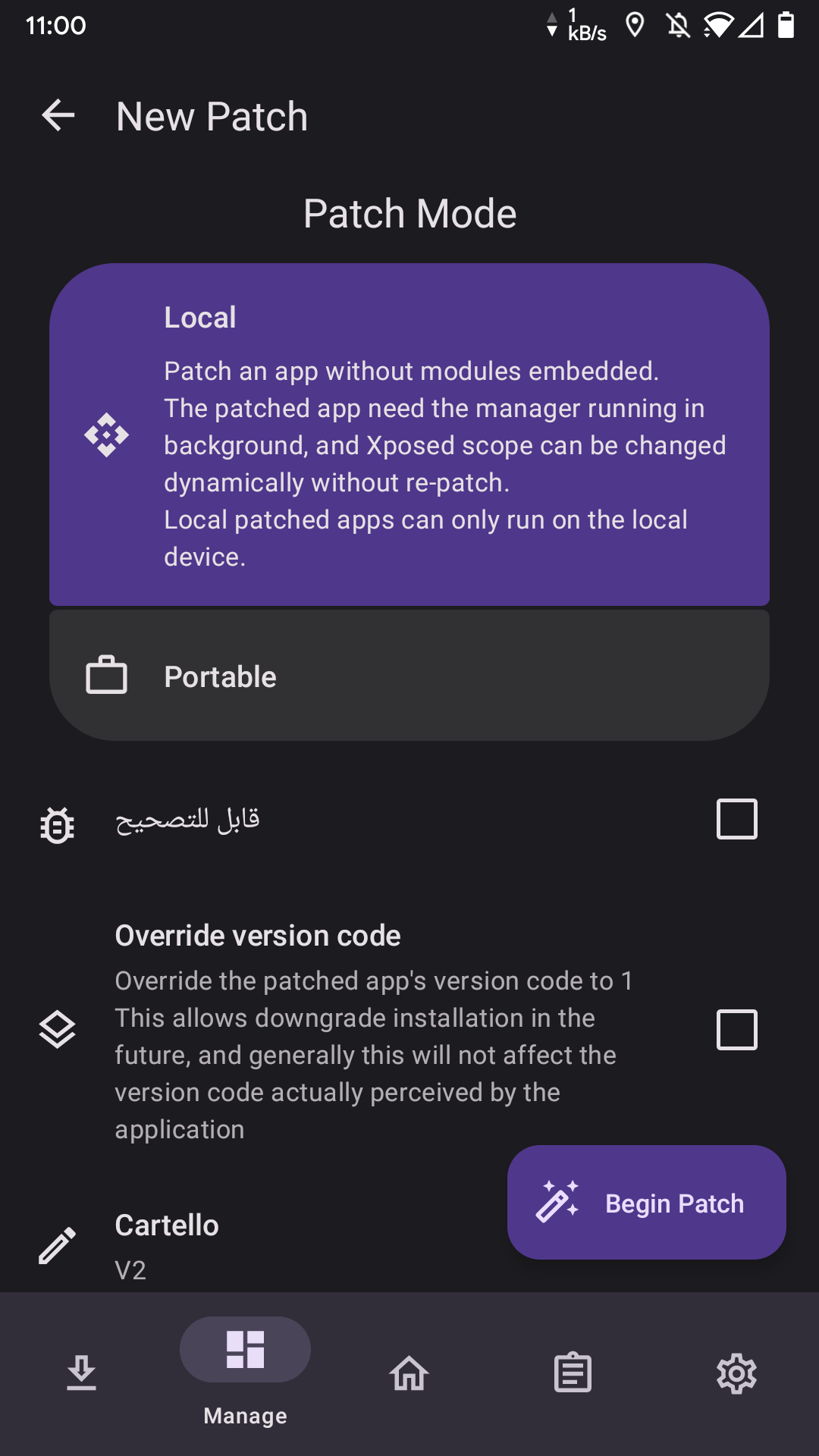Go to the home tab
819x1456 pixels.
pos(409,1373)
